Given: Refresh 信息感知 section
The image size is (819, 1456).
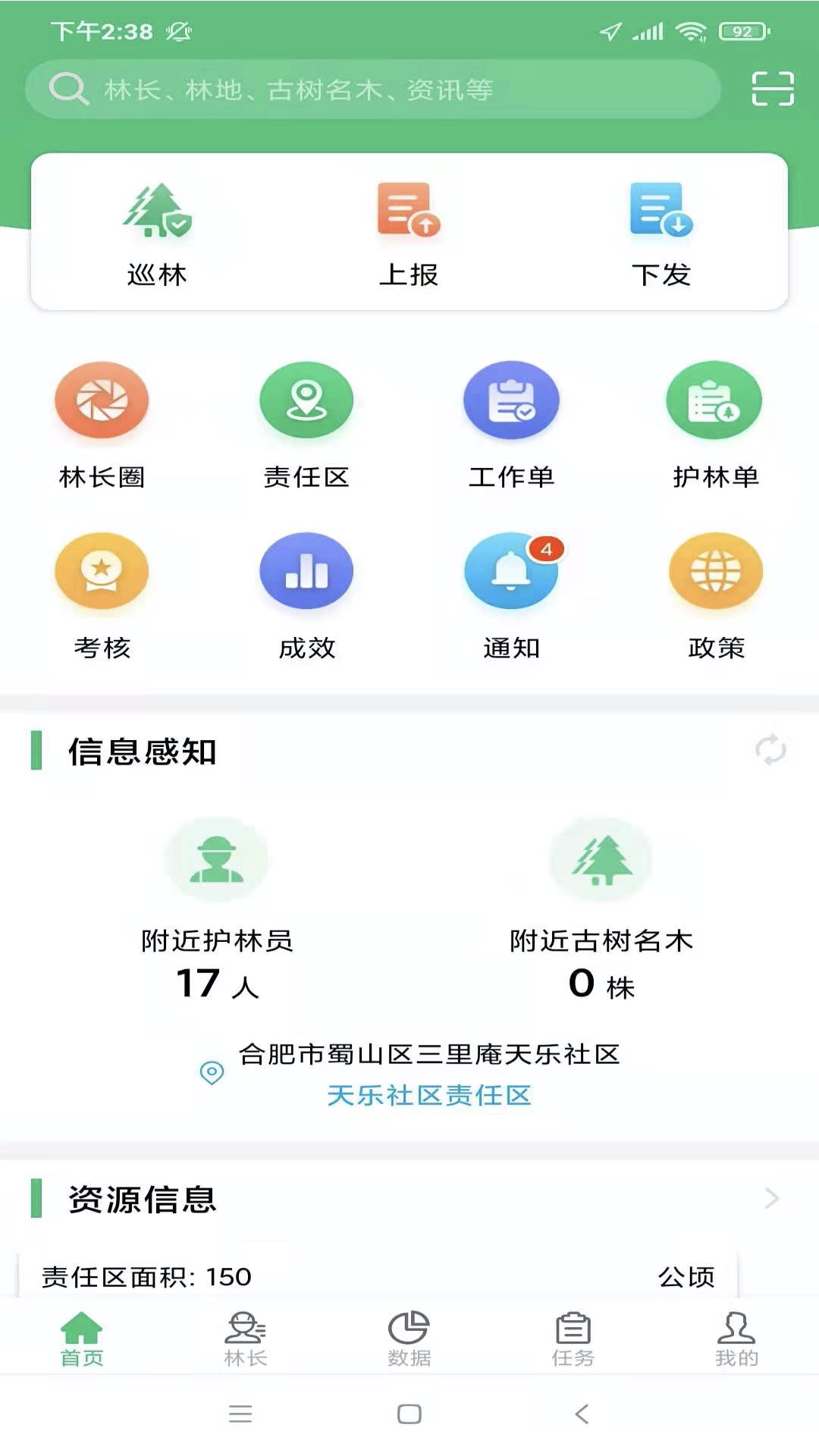Looking at the screenshot, I should [770, 750].
